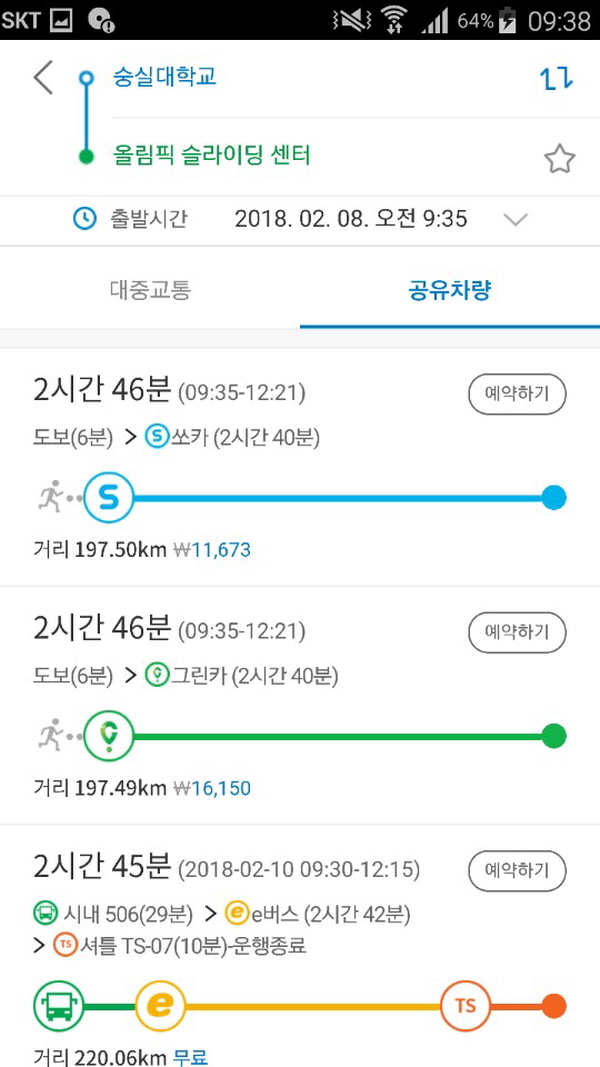Expand the 출발시간 departure time picker
Image resolution: width=600 pixels, height=1067 pixels.
[515, 219]
